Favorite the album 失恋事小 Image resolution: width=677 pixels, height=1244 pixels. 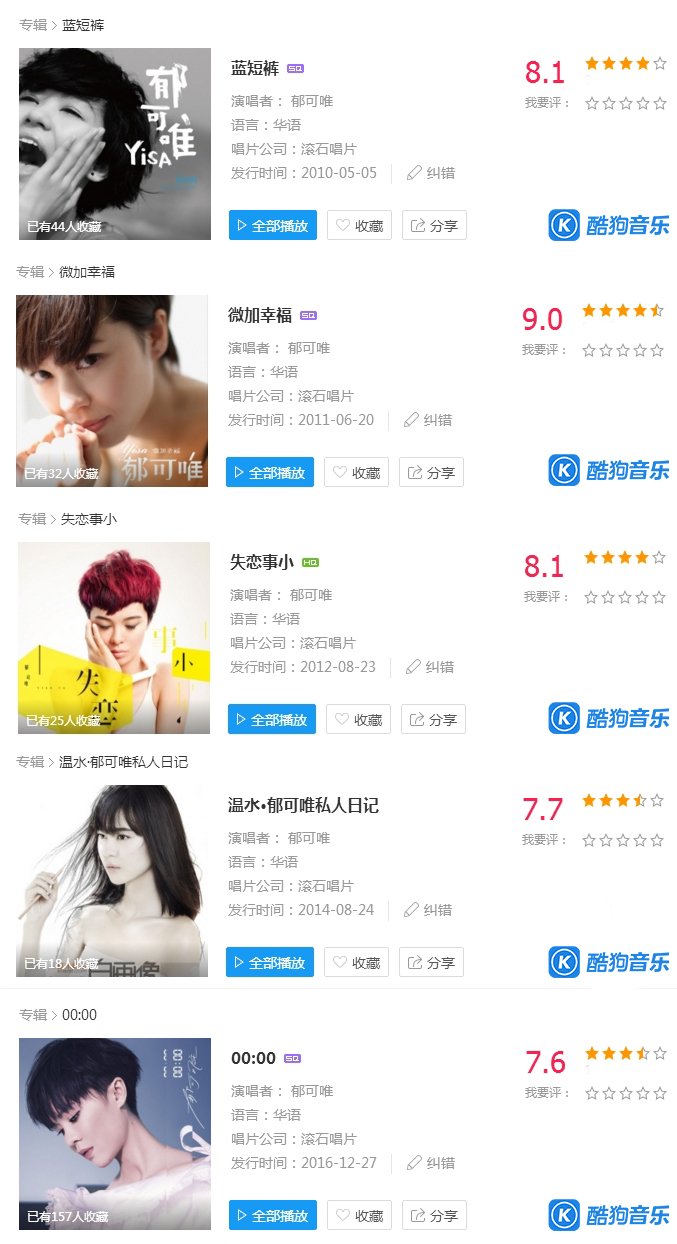[358, 719]
